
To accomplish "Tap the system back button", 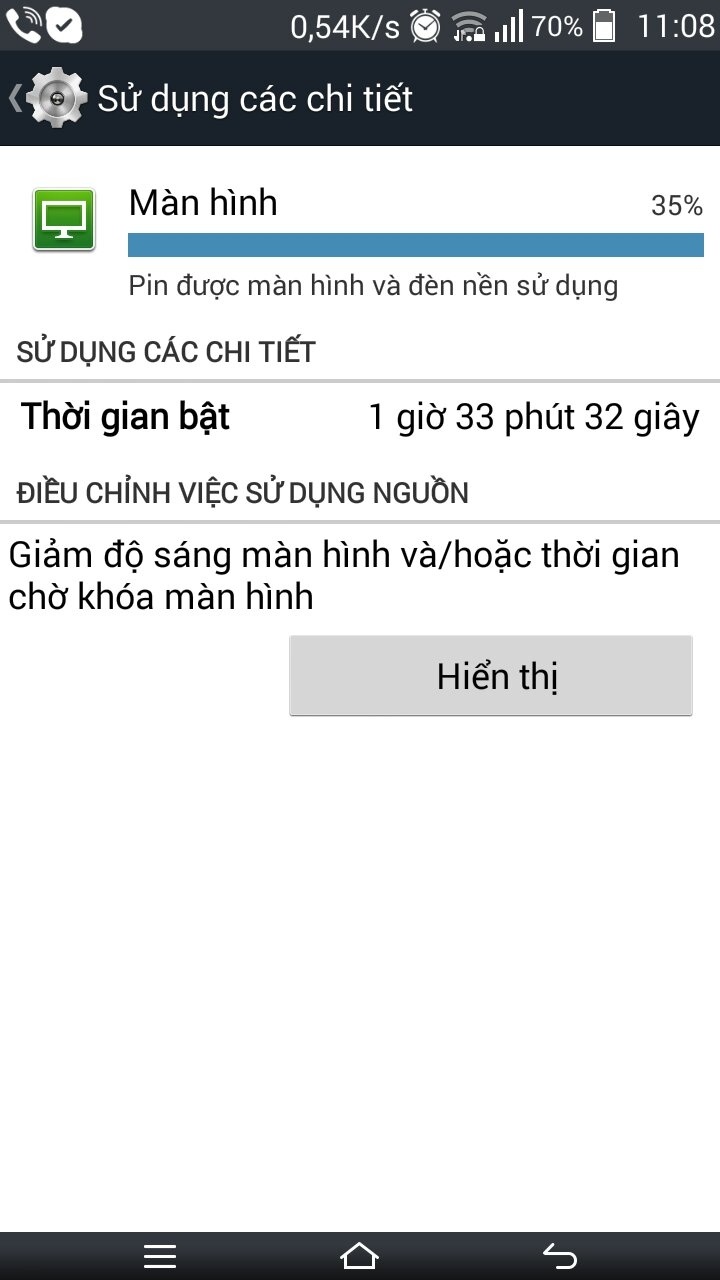I will (560, 1255).
